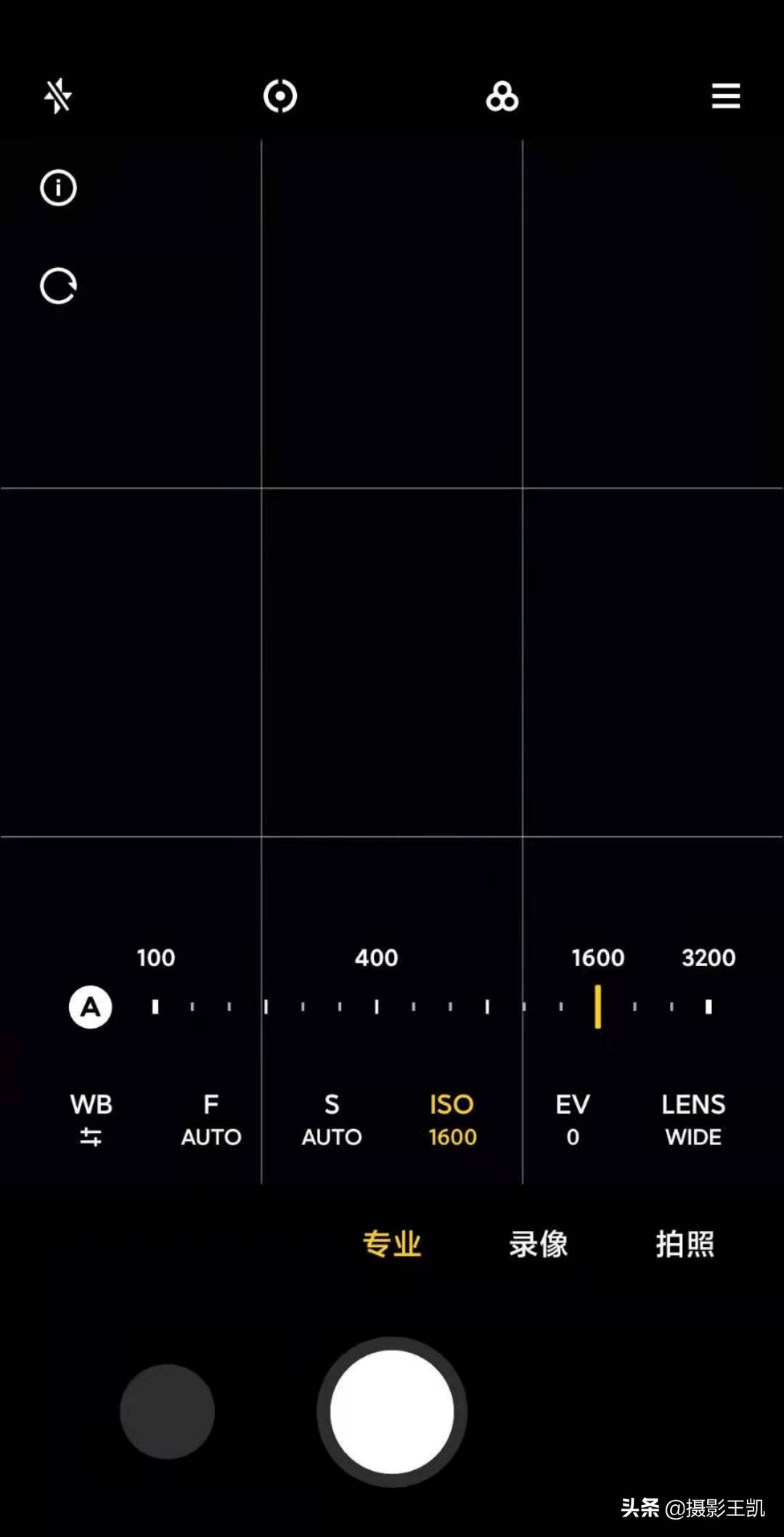The image size is (784, 1537).
Task: Open the S shutter speed setting
Action: pos(332,1119)
